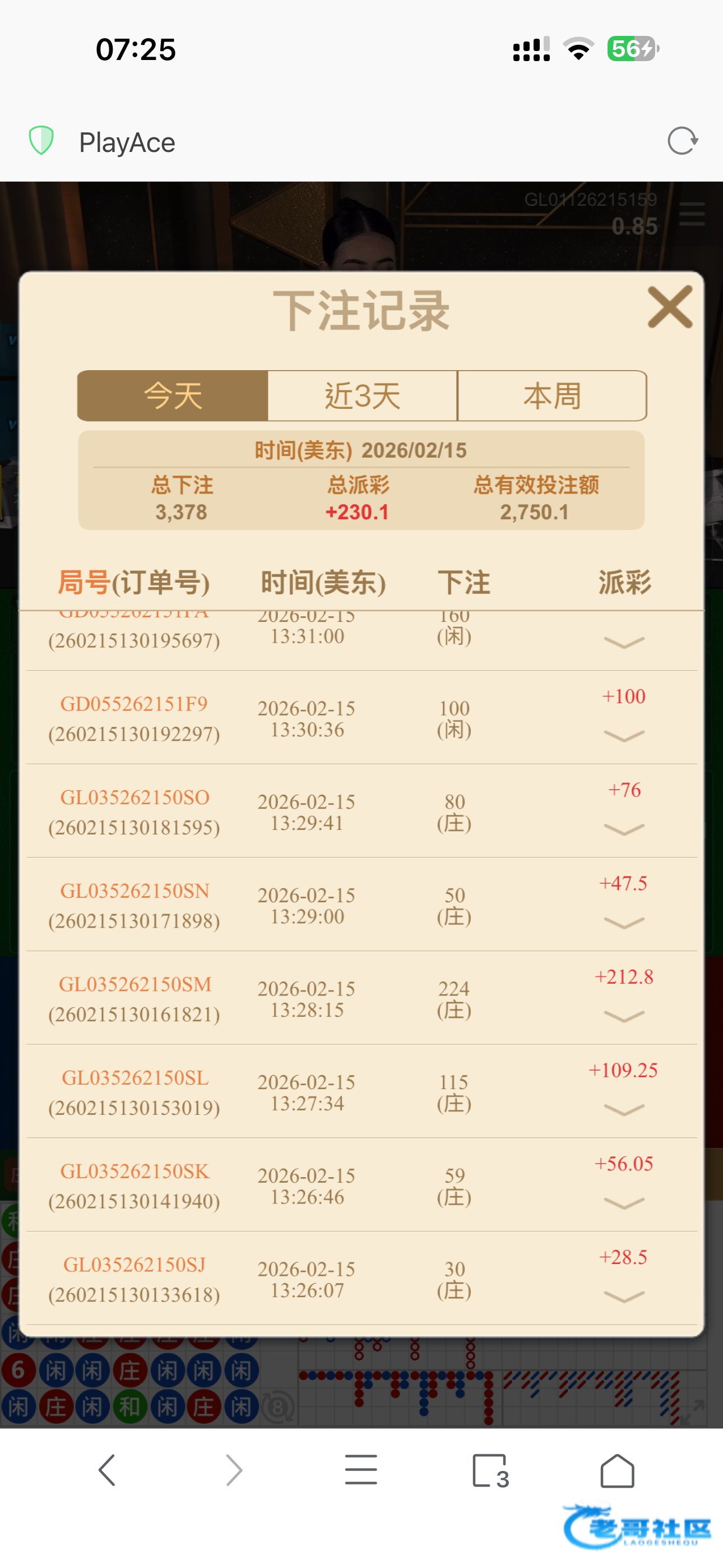This screenshot has width=723, height=1568.
Task: Reload the PlayAce page
Action: [x=682, y=141]
